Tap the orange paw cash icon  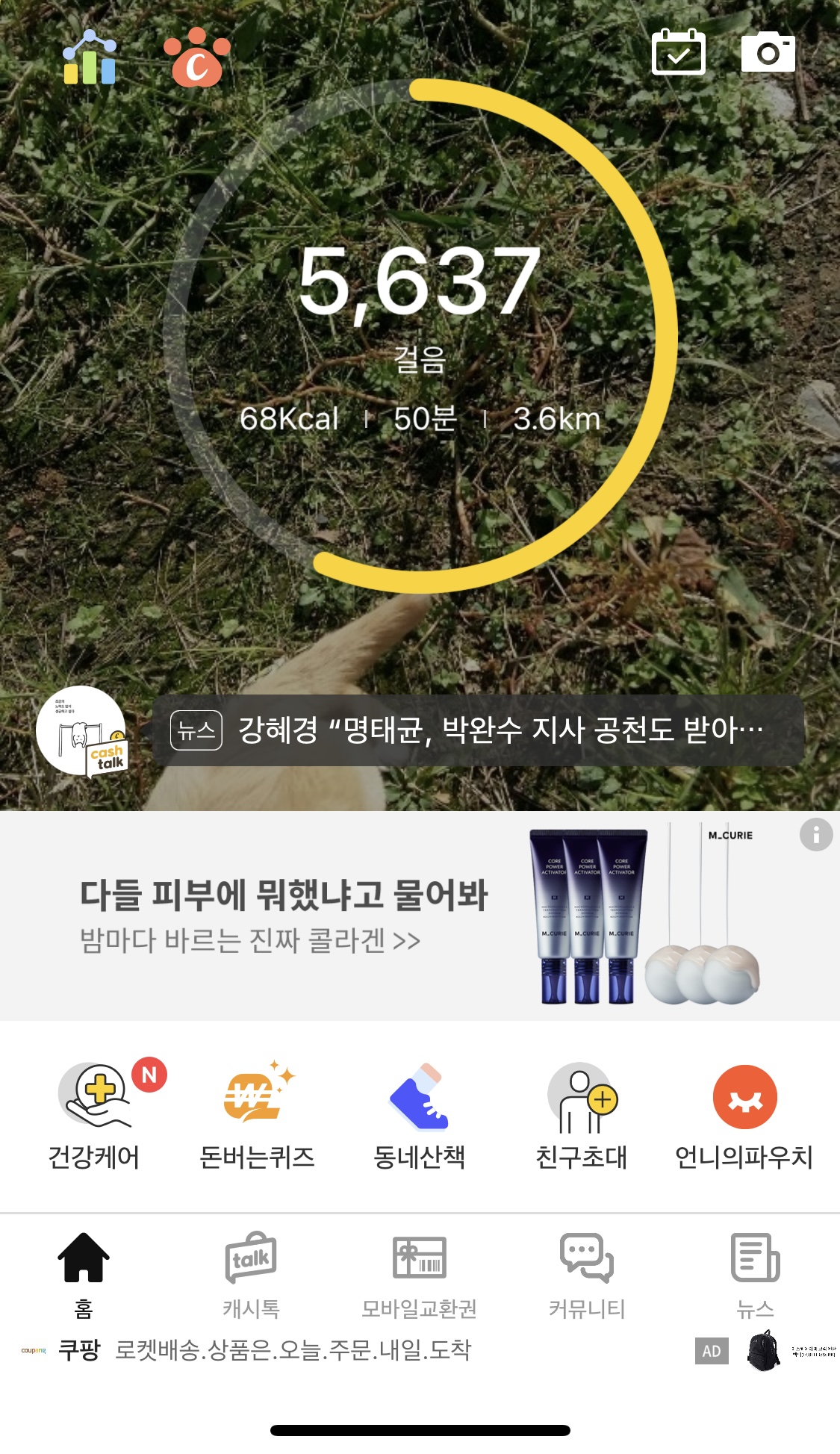[197, 58]
